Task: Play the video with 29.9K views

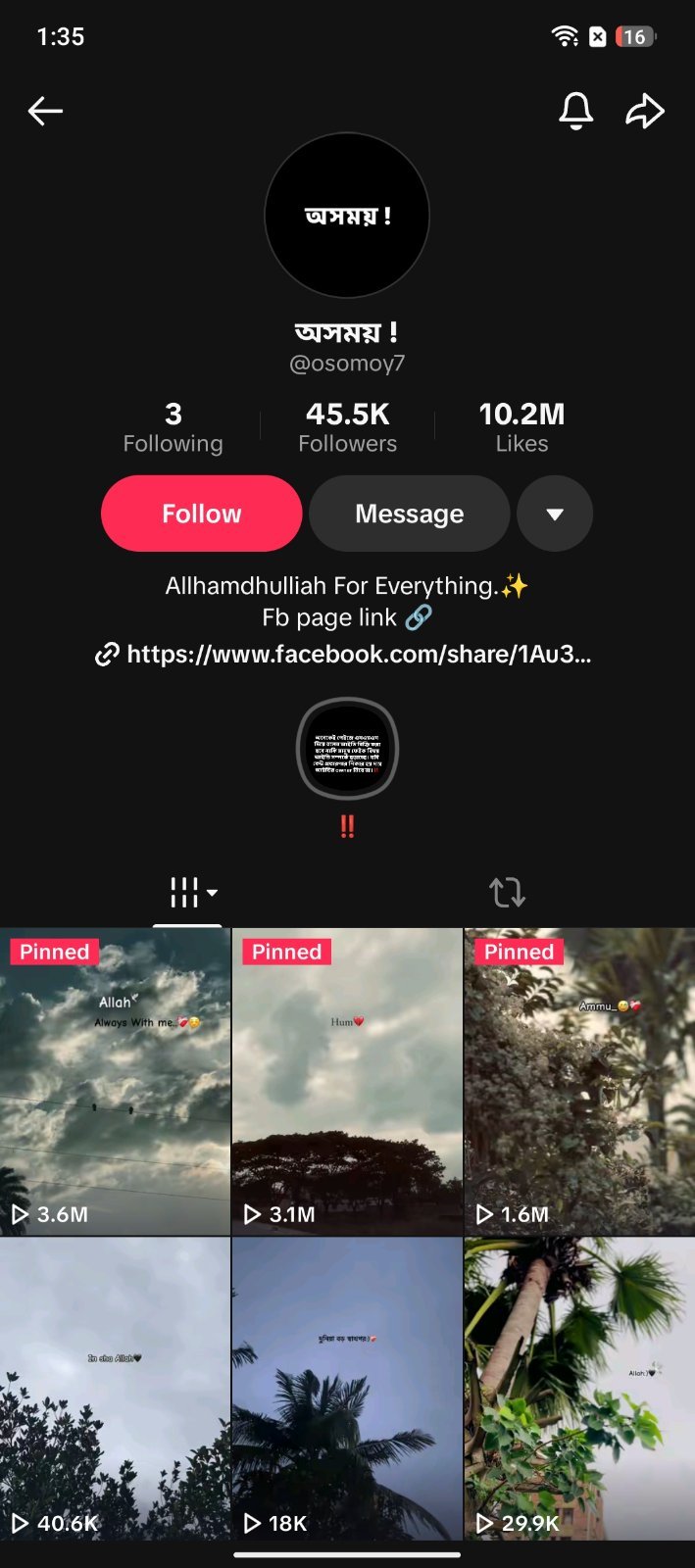Action: click(x=579, y=1389)
